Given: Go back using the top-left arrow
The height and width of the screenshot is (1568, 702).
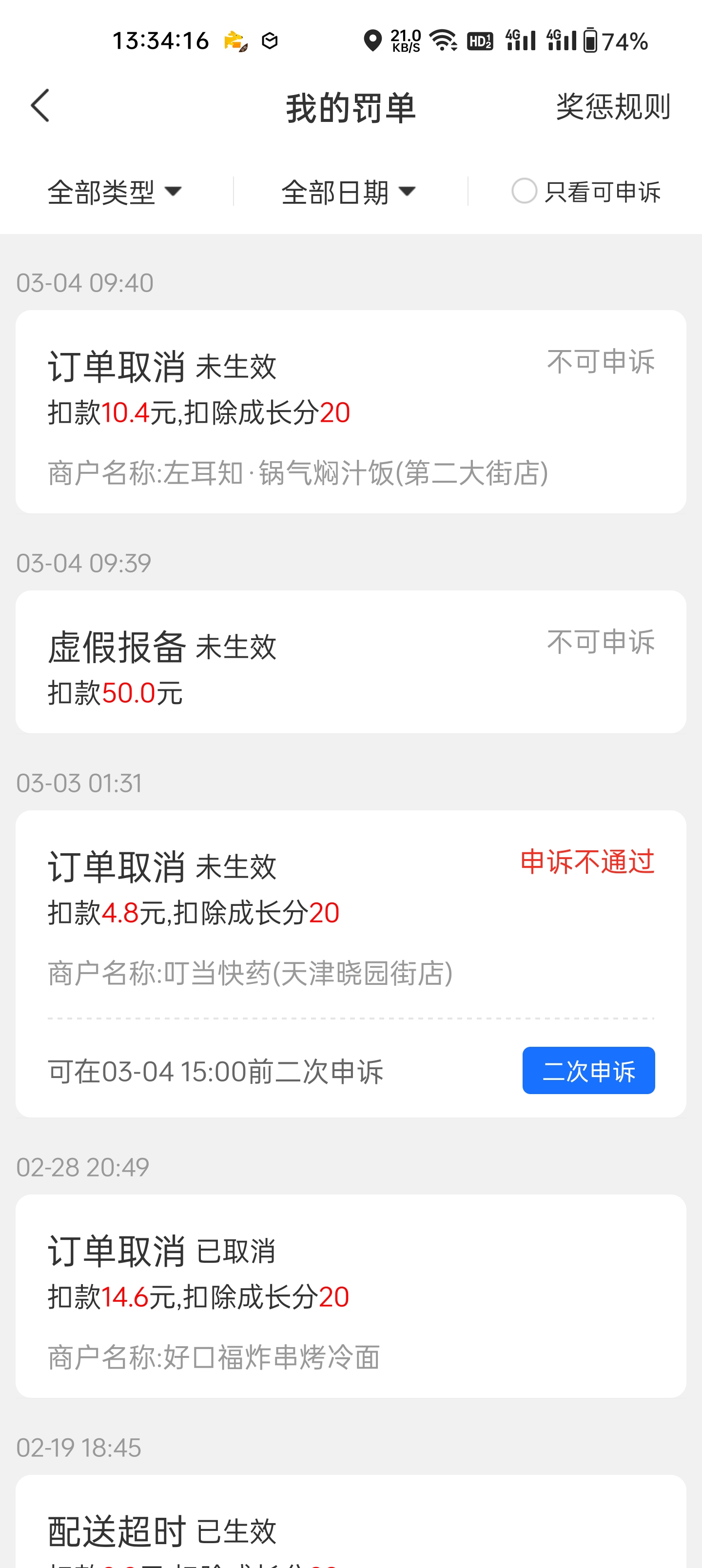Looking at the screenshot, I should (x=40, y=106).
